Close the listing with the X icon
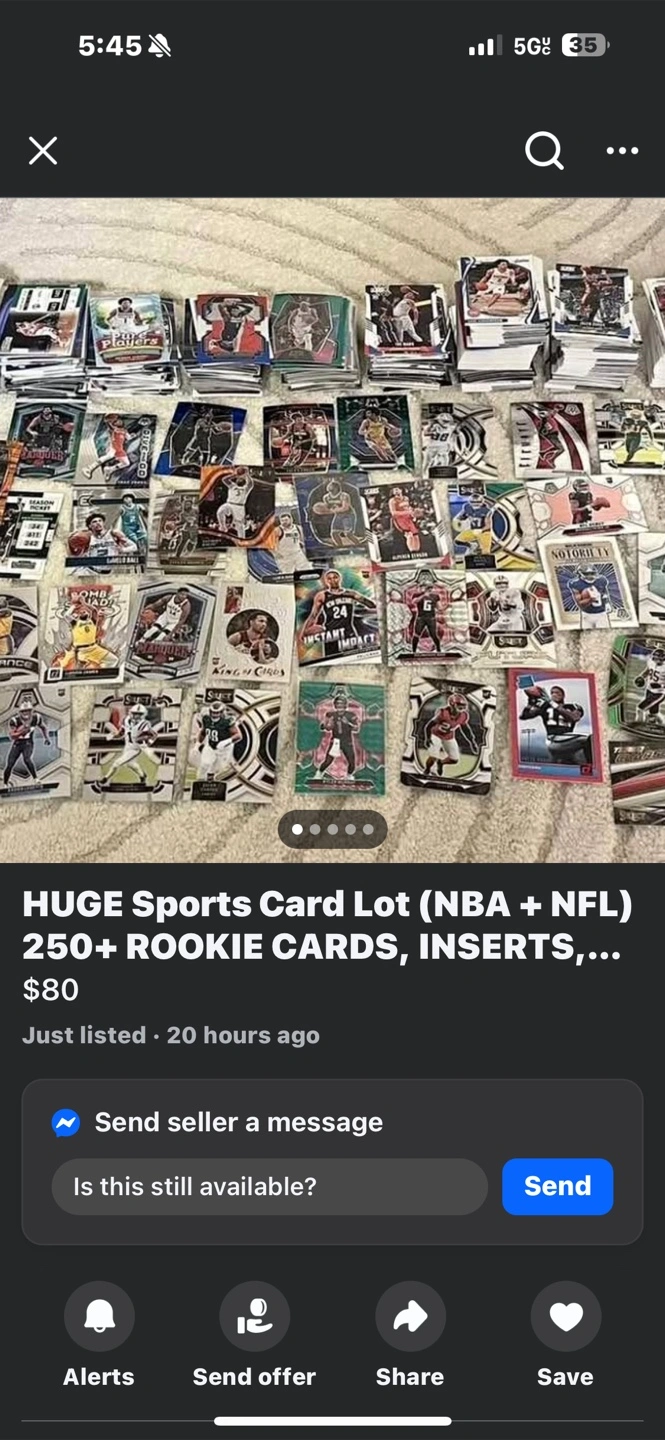 click(x=43, y=151)
